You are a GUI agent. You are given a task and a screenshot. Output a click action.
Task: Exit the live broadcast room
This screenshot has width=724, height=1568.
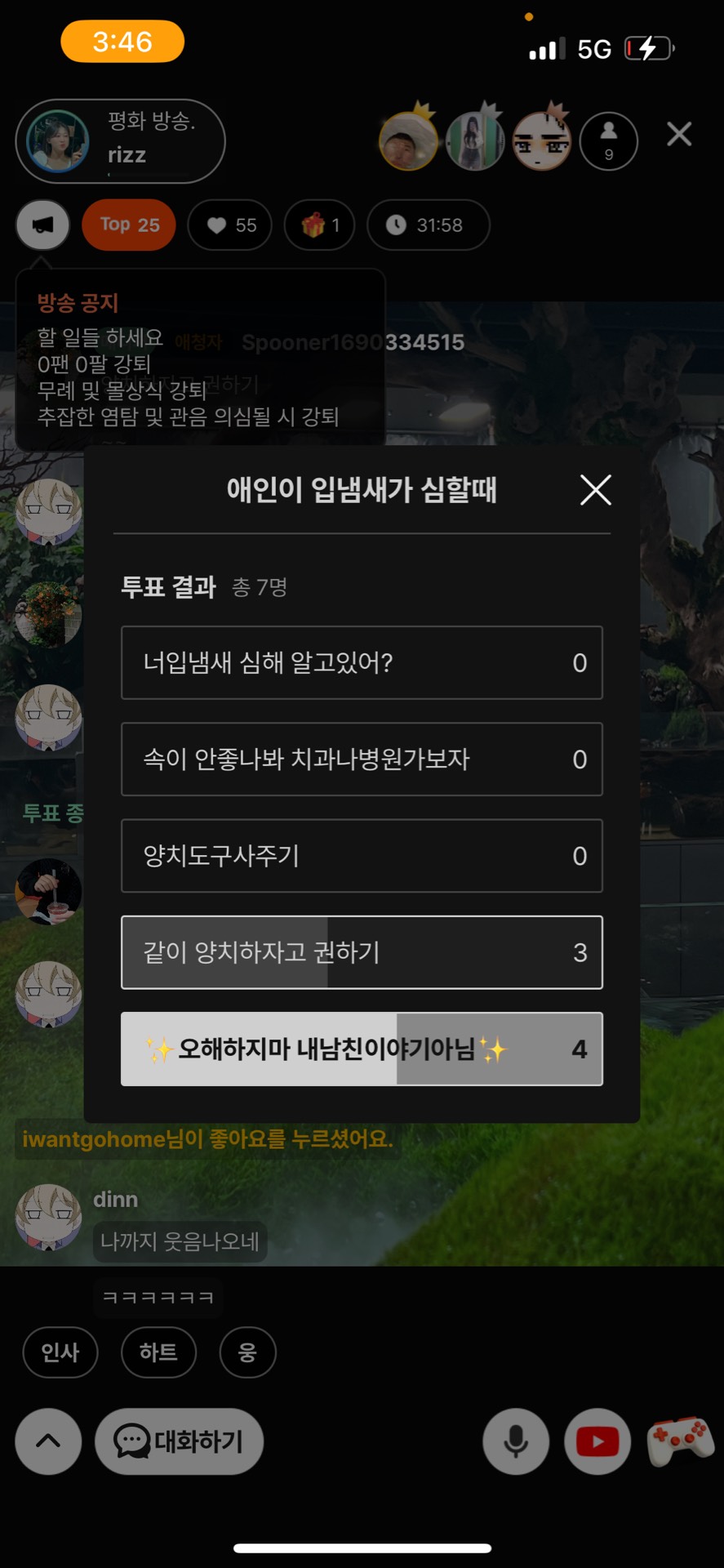pyautogui.click(x=679, y=134)
